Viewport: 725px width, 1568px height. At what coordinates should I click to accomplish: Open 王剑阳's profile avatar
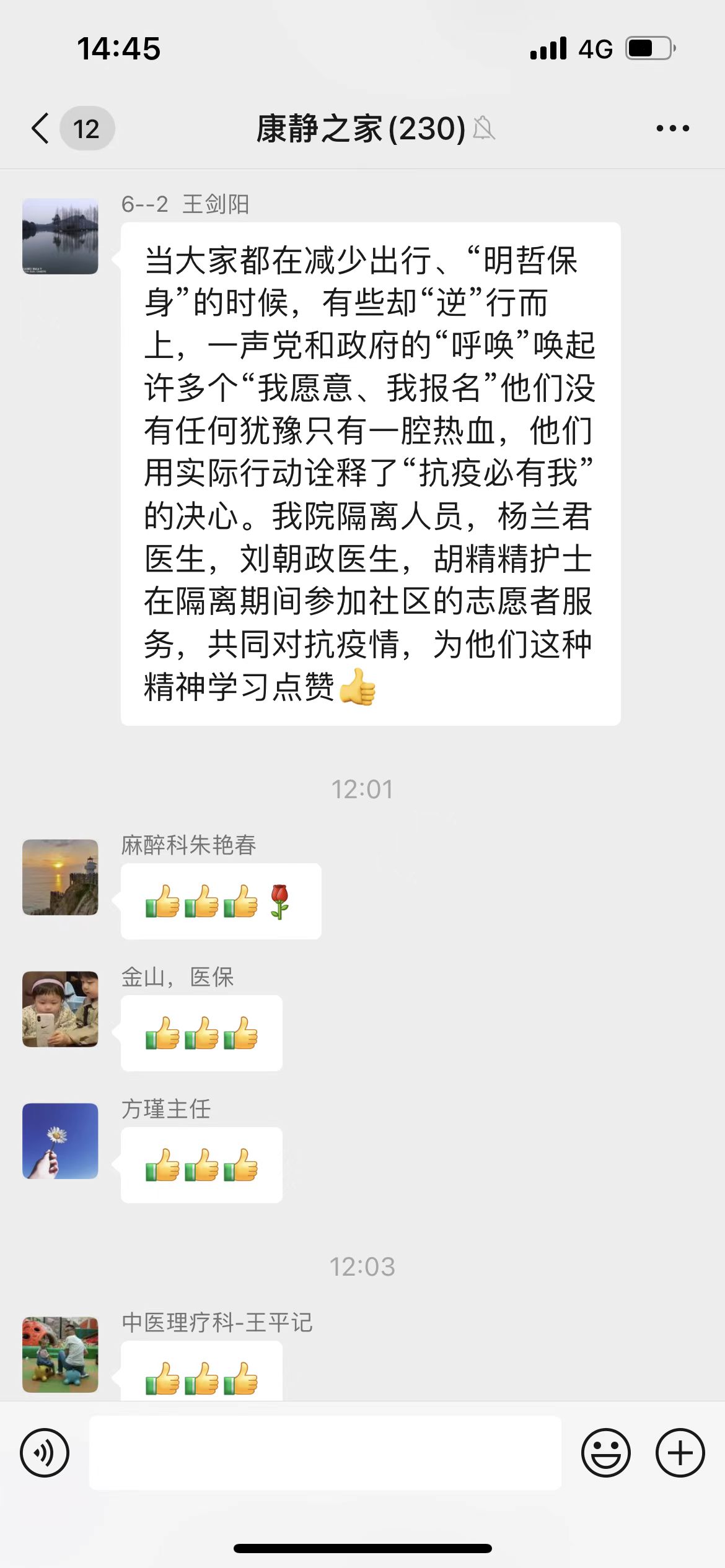pyautogui.click(x=60, y=236)
